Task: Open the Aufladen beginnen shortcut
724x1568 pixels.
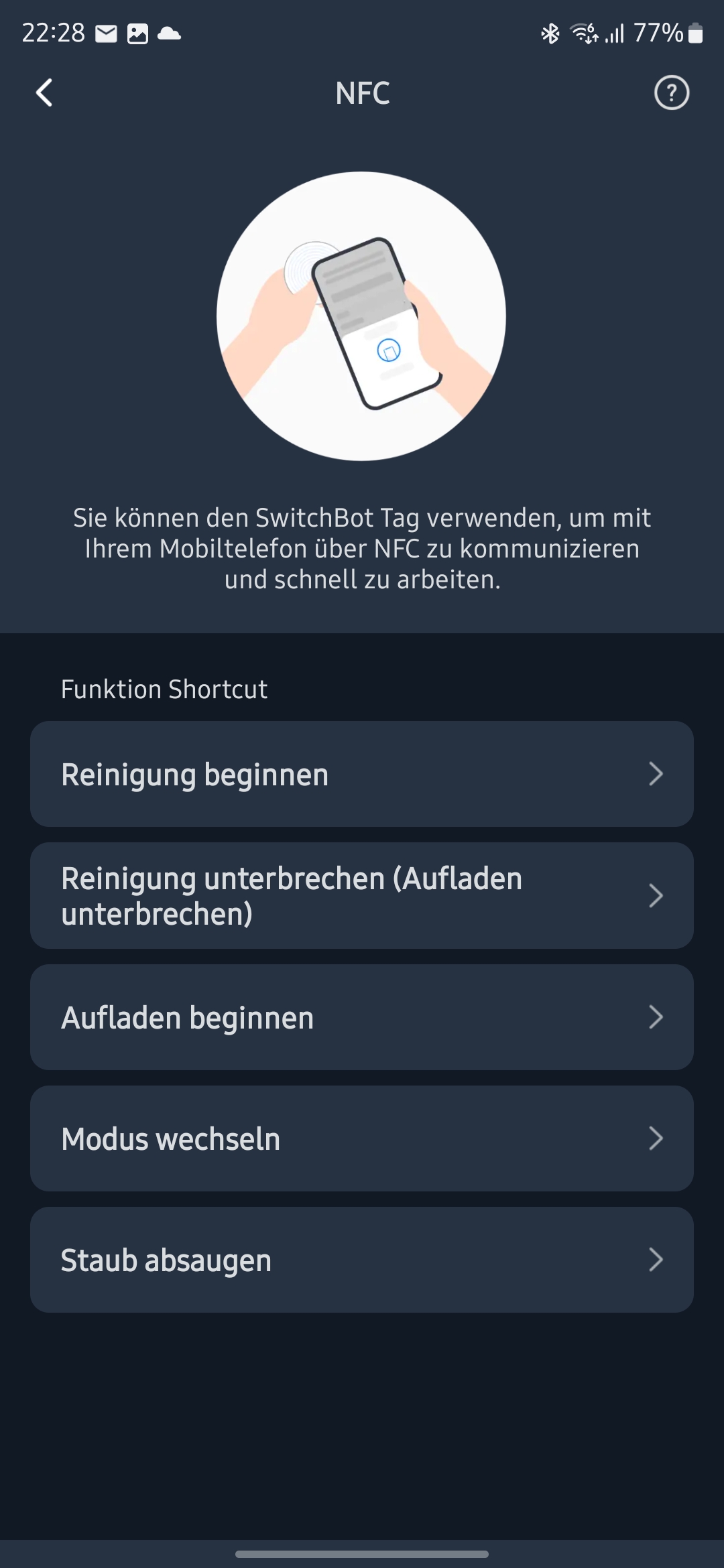Action: point(362,1017)
